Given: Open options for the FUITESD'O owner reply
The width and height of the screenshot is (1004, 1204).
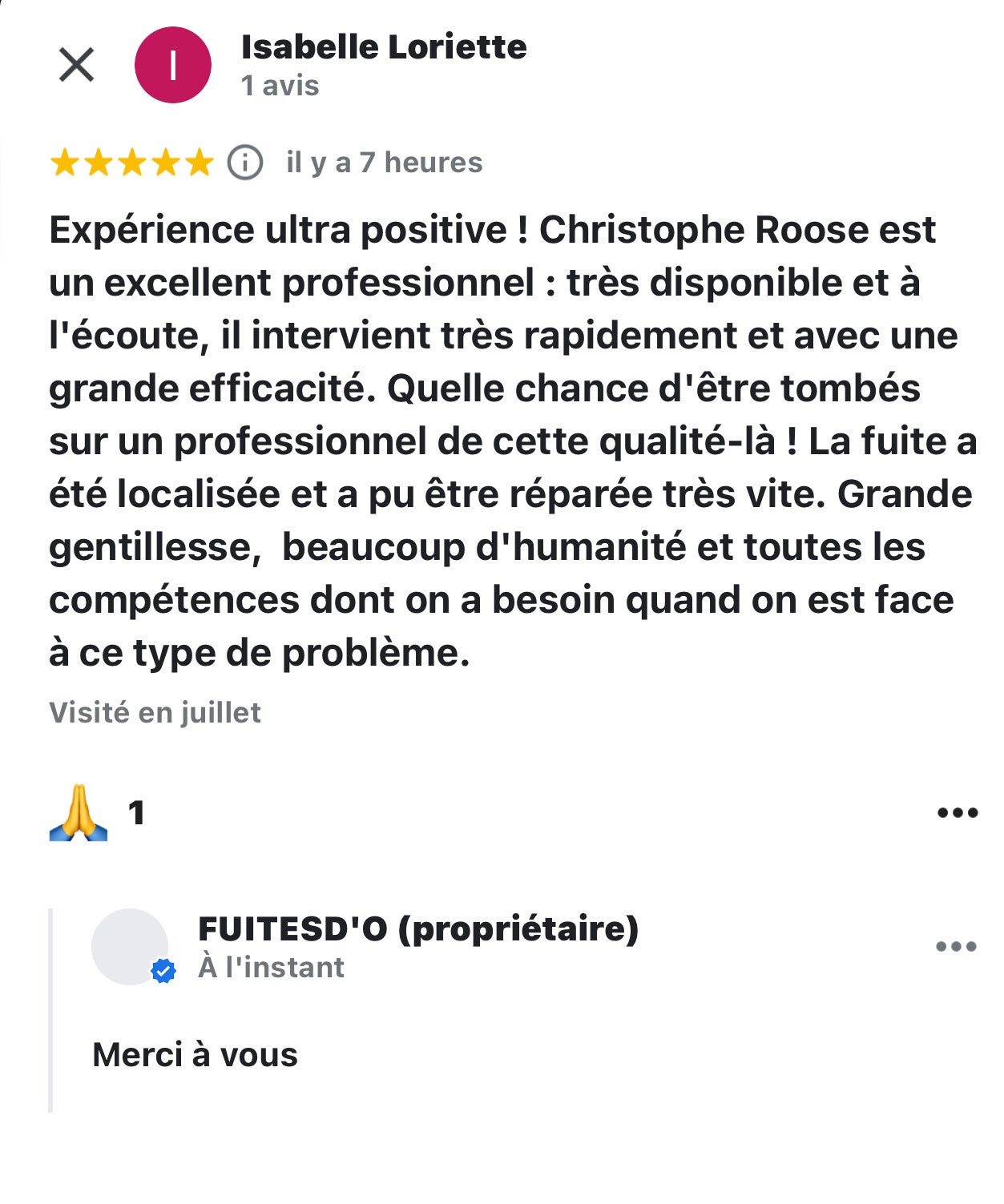Looking at the screenshot, I should click(956, 947).
